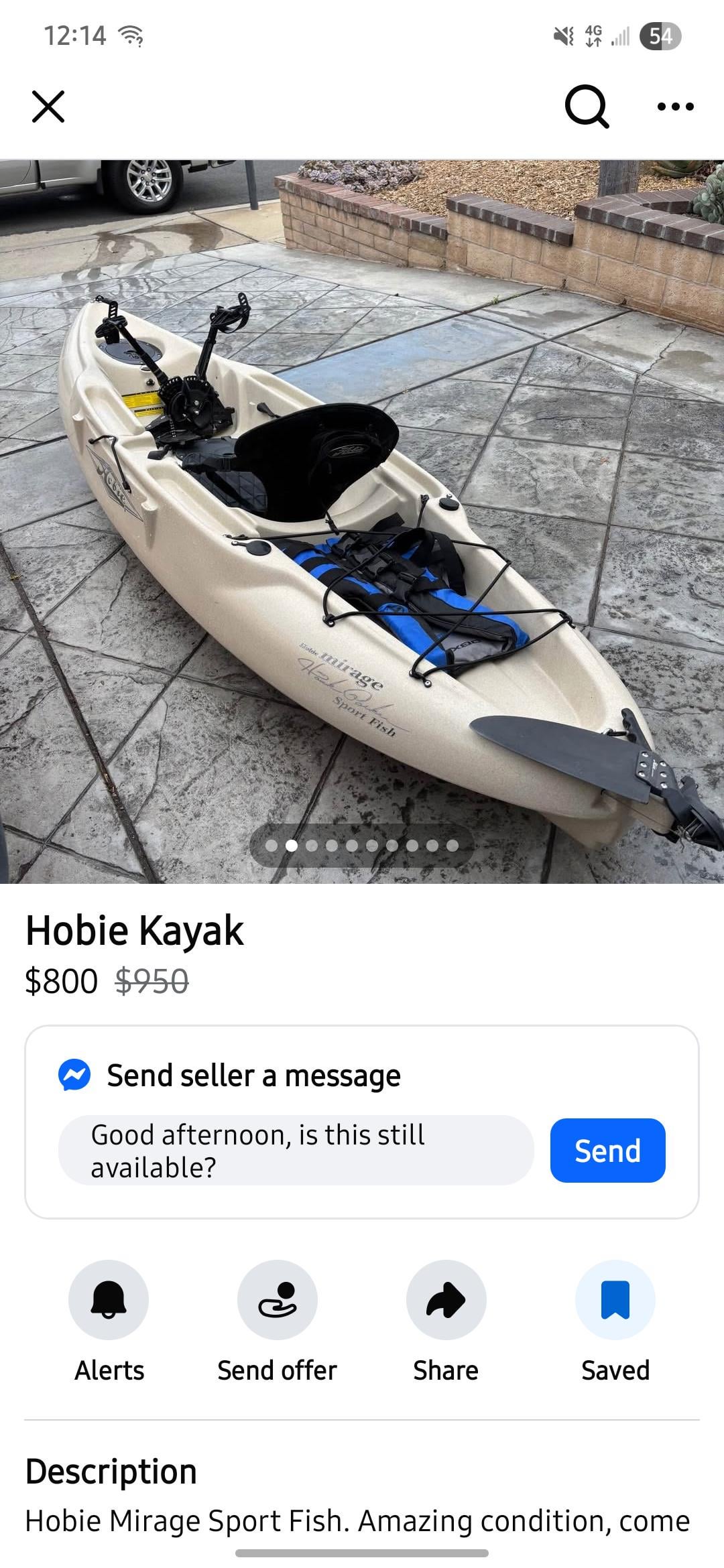
Task: Send an offer to the seller
Action: (x=277, y=1300)
